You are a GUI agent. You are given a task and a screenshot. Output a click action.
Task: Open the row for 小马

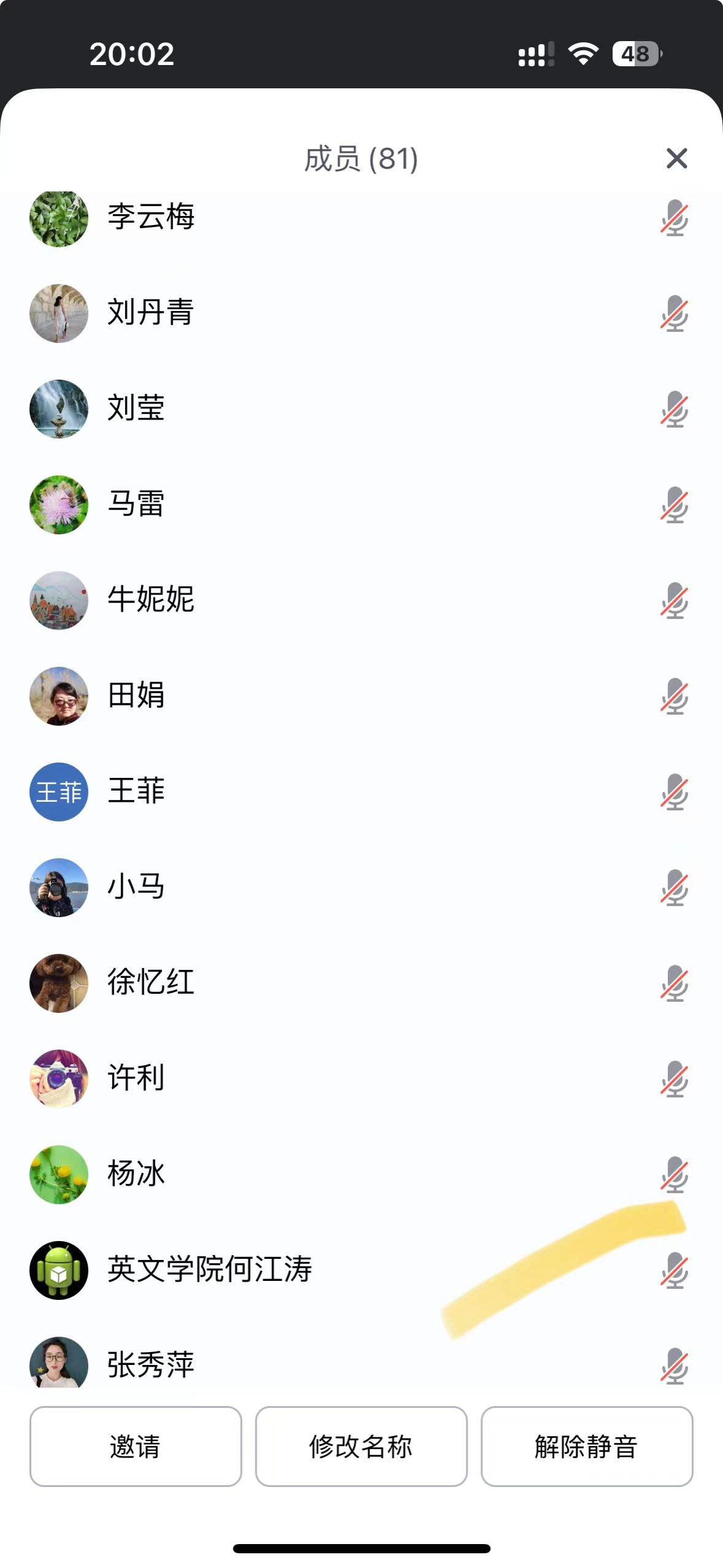click(x=136, y=887)
